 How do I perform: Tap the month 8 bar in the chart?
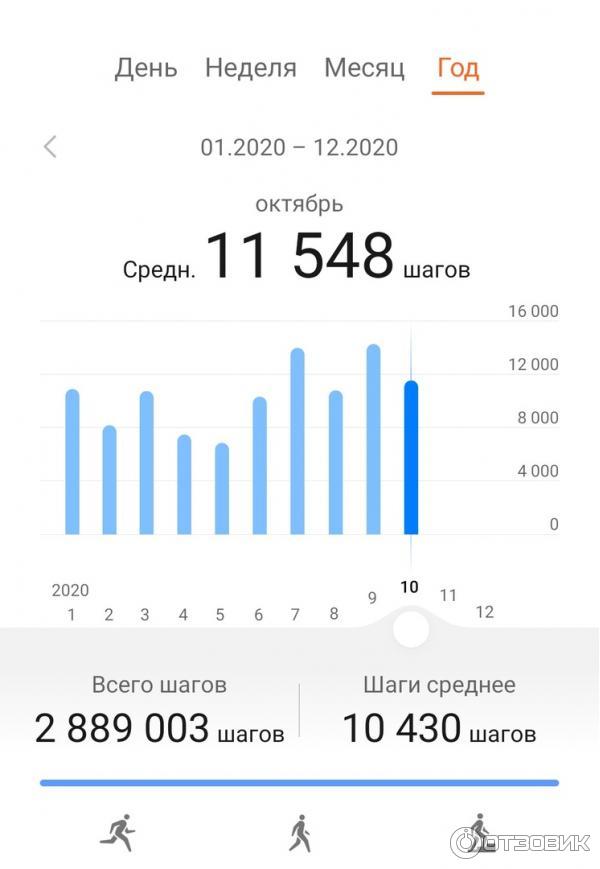pos(335,463)
